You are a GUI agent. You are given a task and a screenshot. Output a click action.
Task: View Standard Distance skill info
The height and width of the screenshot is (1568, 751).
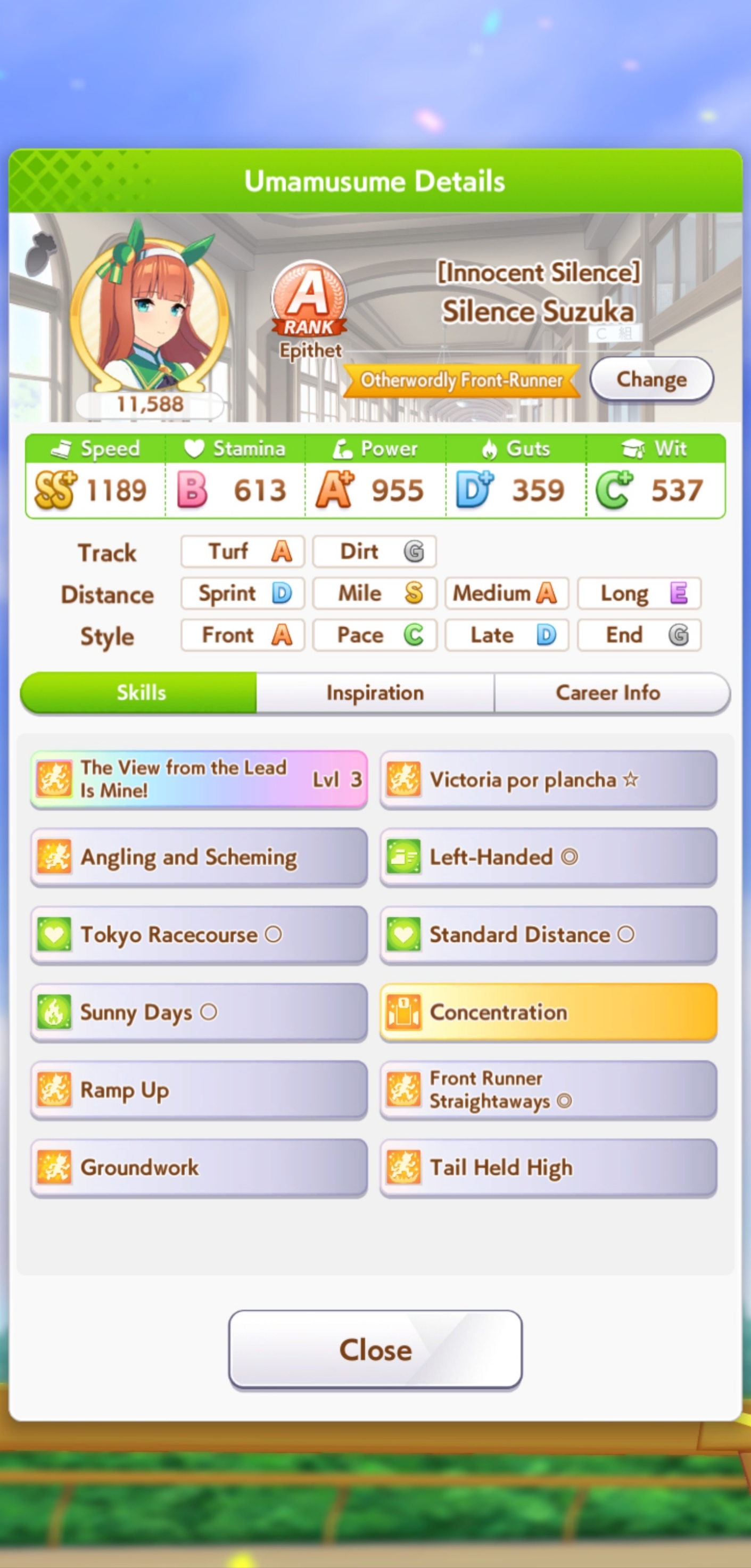548,934
